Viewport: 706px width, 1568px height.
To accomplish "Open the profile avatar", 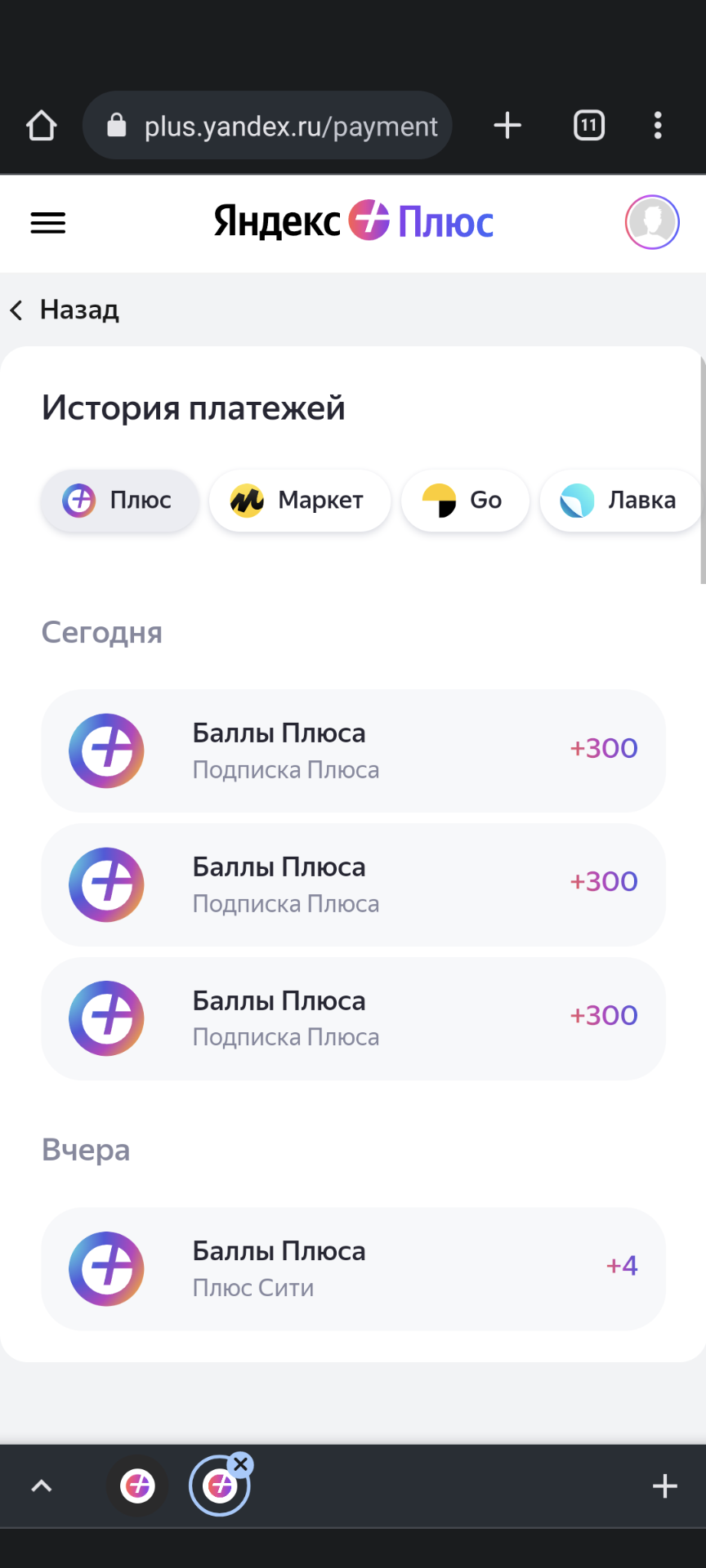I will [x=652, y=222].
